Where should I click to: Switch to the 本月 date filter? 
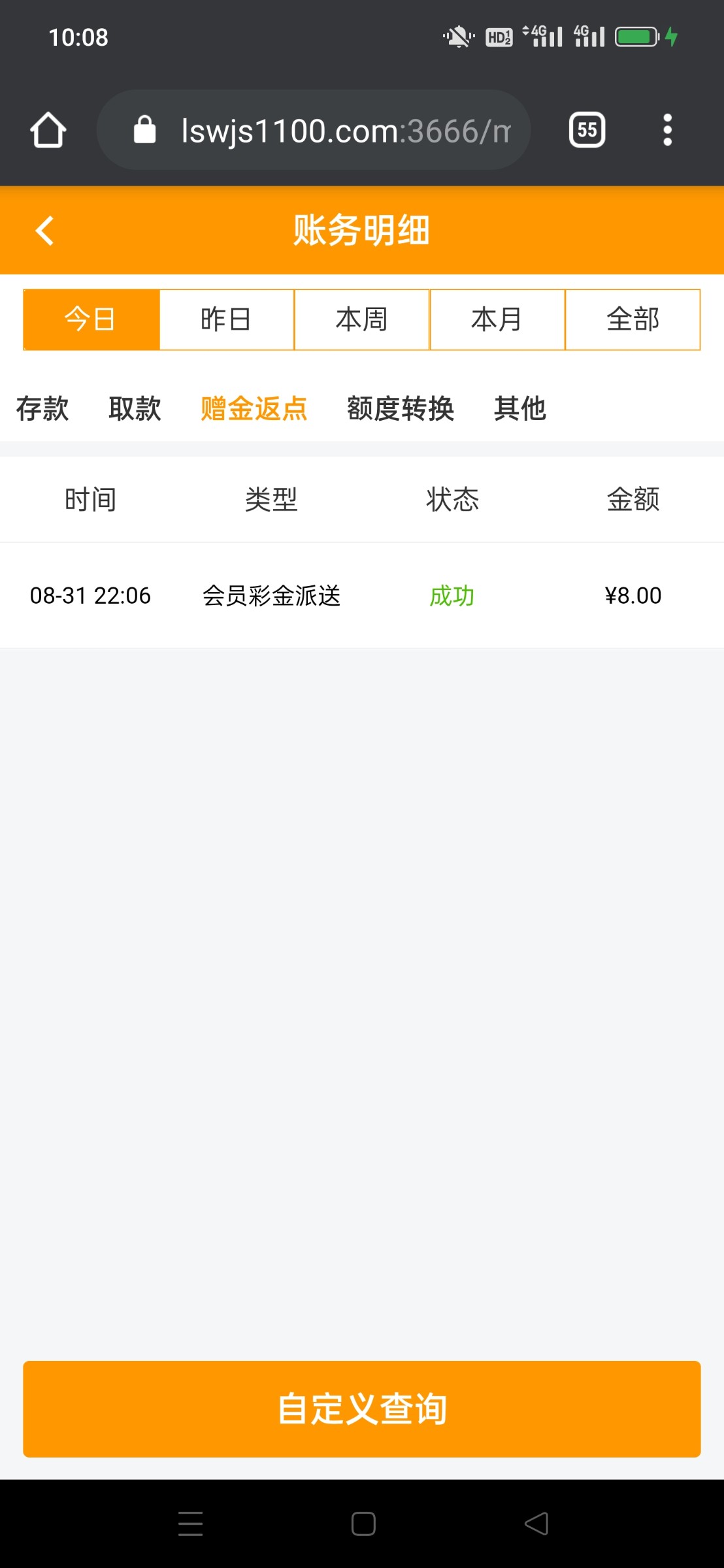497,319
